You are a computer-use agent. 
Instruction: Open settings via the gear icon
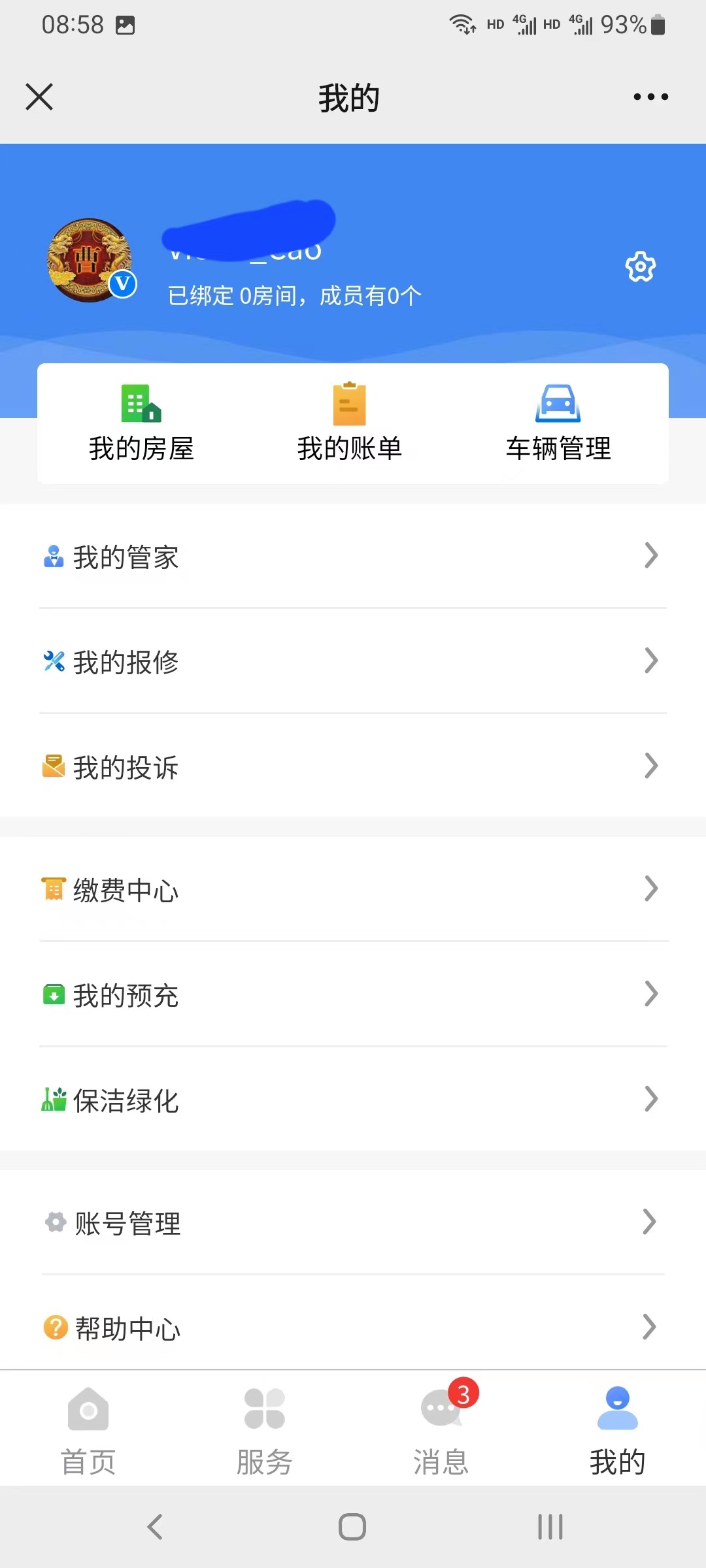point(641,267)
